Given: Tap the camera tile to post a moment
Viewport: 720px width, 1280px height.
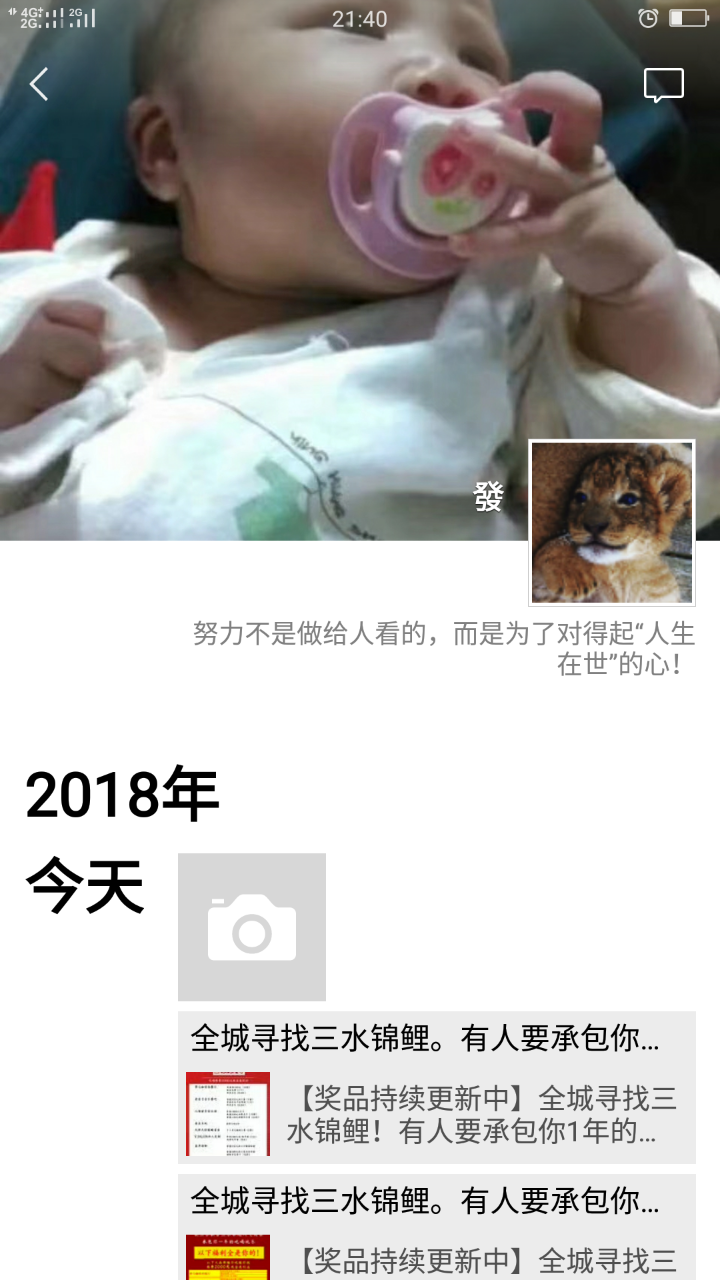Looking at the screenshot, I should (x=252, y=927).
